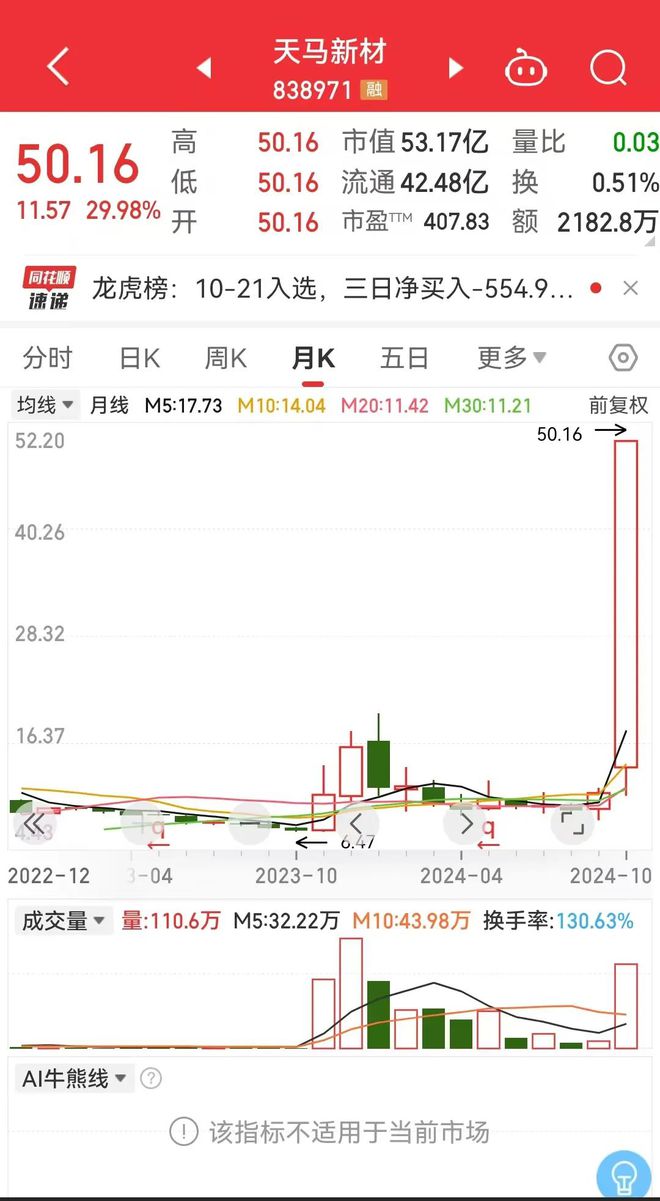Image resolution: width=660 pixels, height=1201 pixels.
Task: Select the 月K tab
Action: (313, 358)
